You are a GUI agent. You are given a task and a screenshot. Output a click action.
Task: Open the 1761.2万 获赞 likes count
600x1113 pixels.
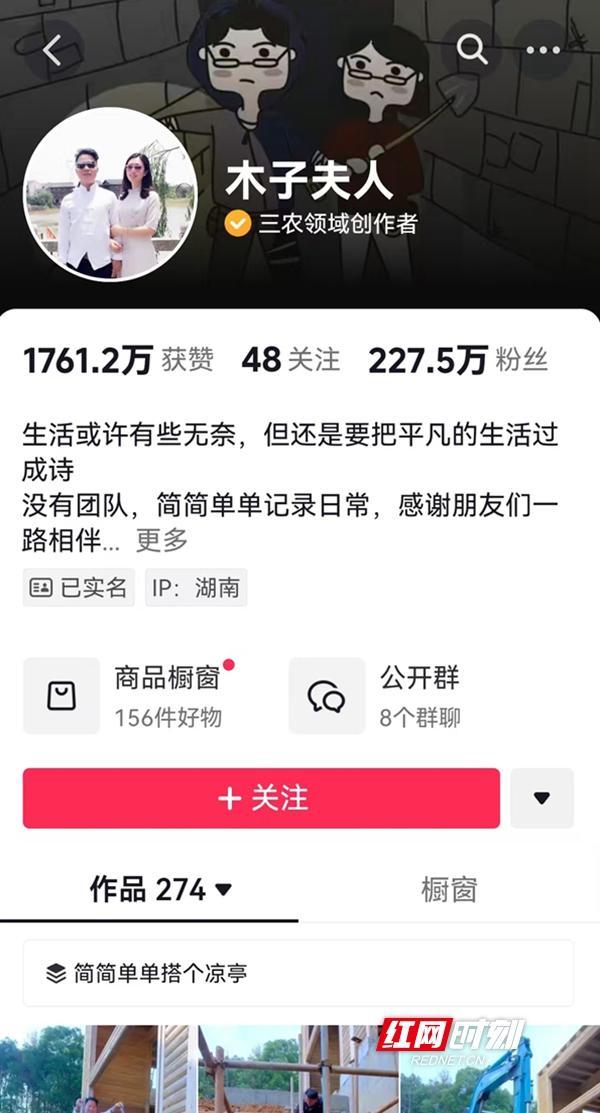pyautogui.click(x=118, y=361)
